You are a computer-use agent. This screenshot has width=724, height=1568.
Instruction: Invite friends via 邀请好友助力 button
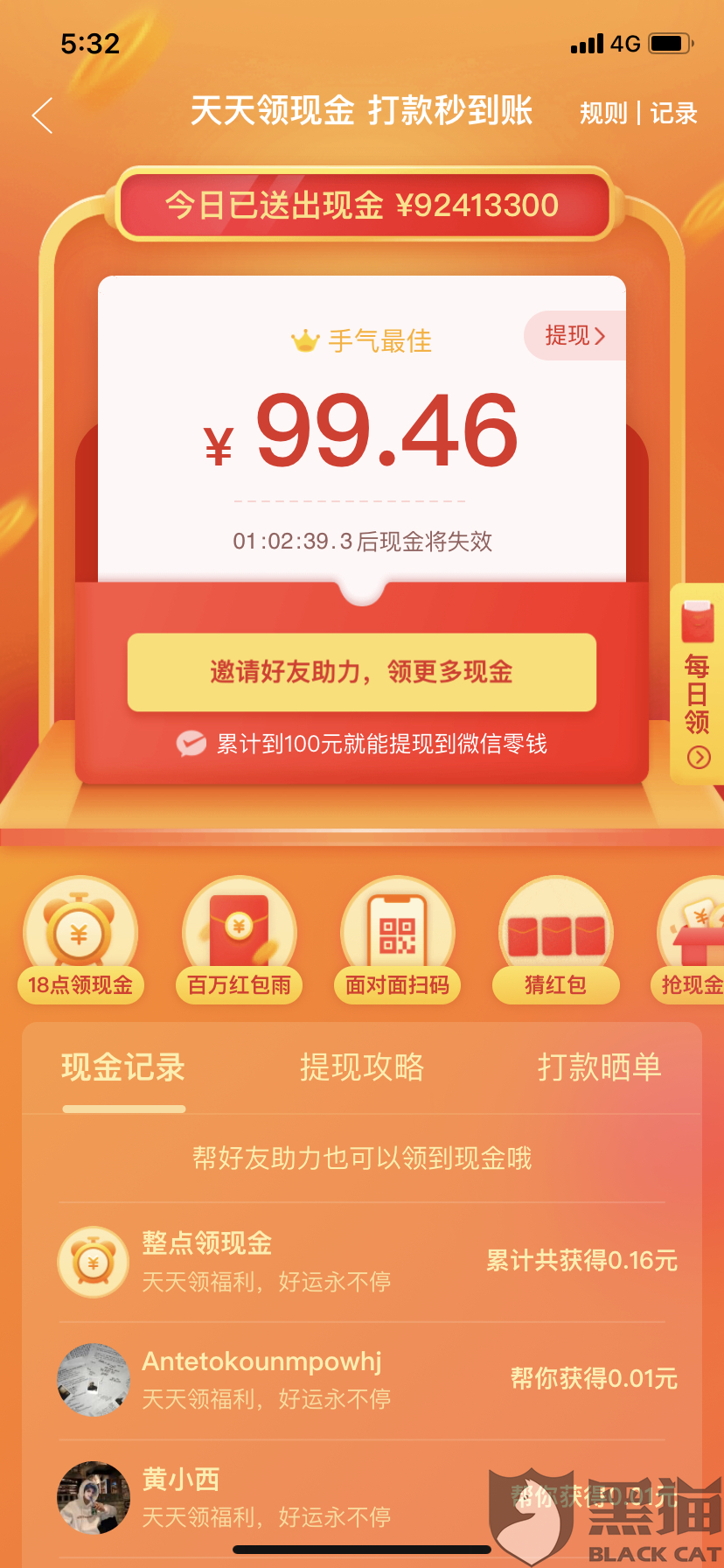coord(361,672)
